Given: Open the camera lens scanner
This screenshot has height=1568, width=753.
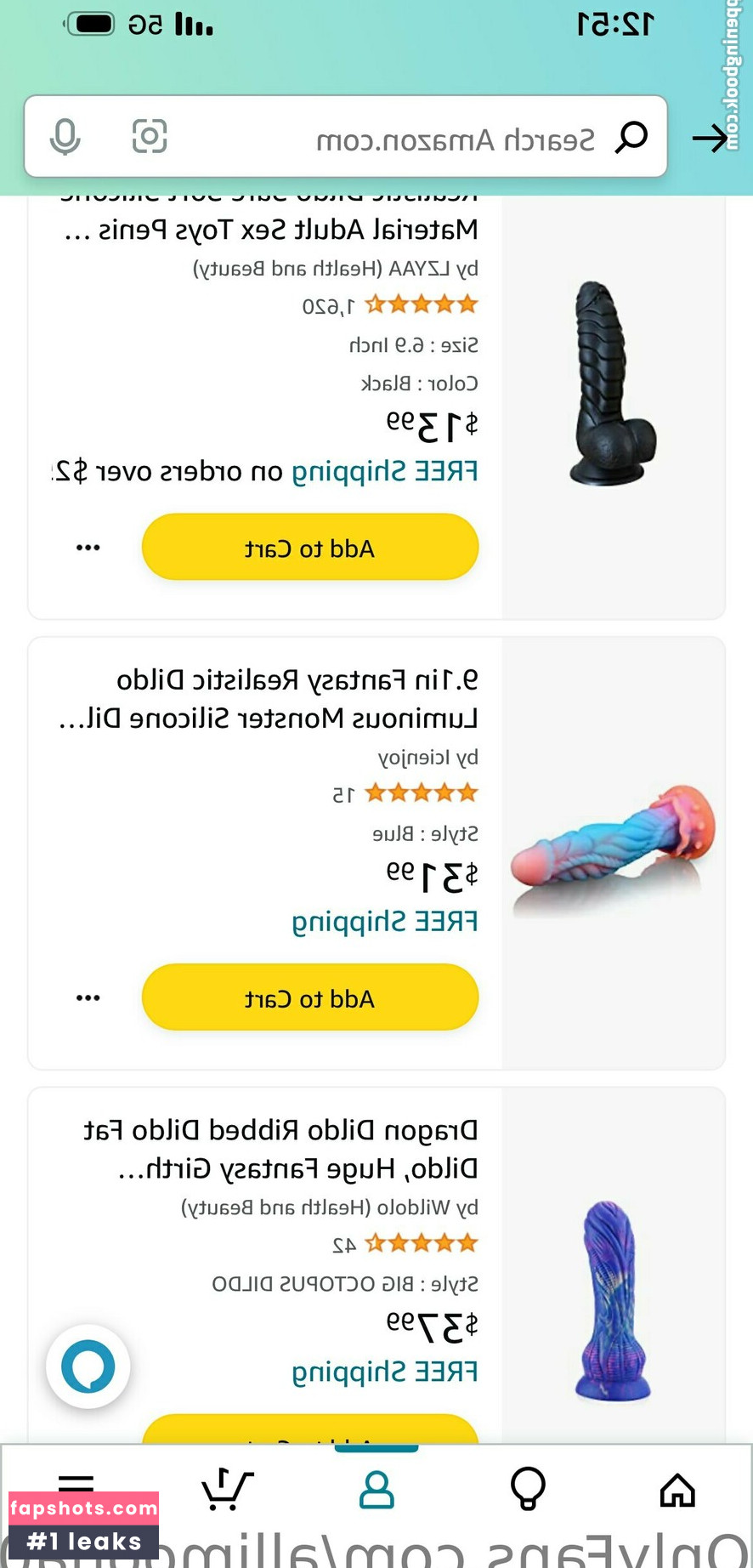Looking at the screenshot, I should point(150,136).
